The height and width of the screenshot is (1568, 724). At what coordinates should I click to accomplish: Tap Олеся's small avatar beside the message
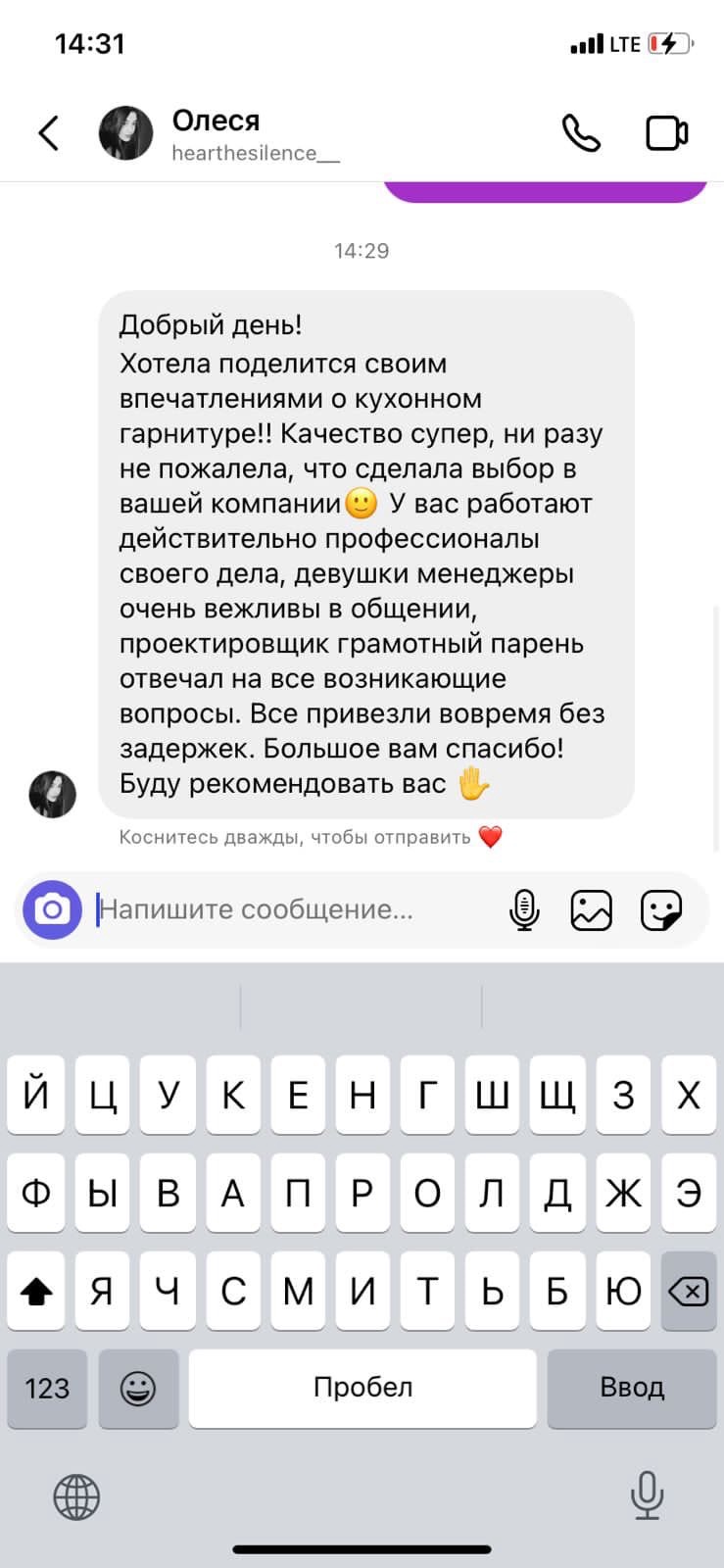point(53,794)
